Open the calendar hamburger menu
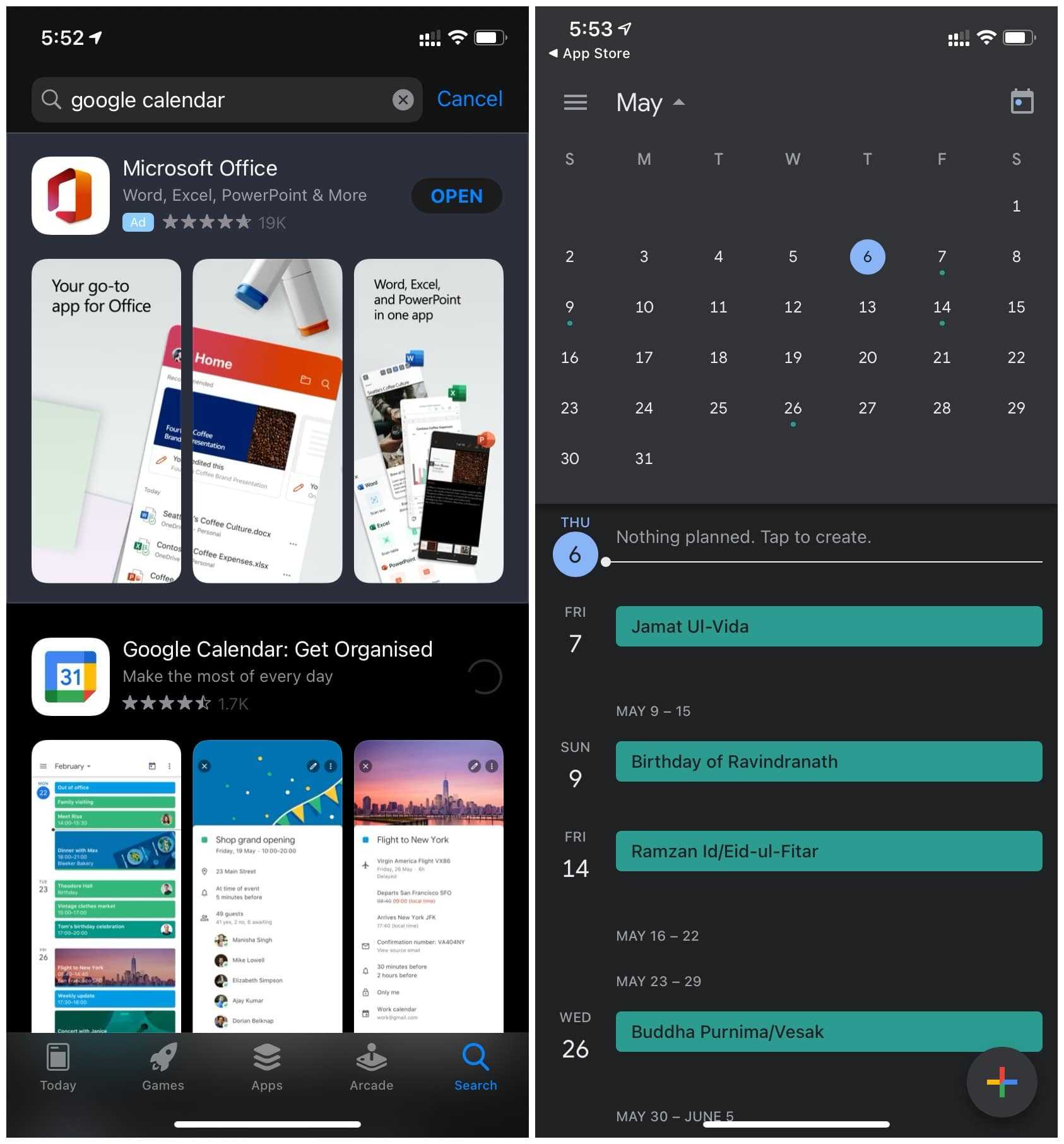Viewport: 1064px width, 1144px height. tap(575, 102)
